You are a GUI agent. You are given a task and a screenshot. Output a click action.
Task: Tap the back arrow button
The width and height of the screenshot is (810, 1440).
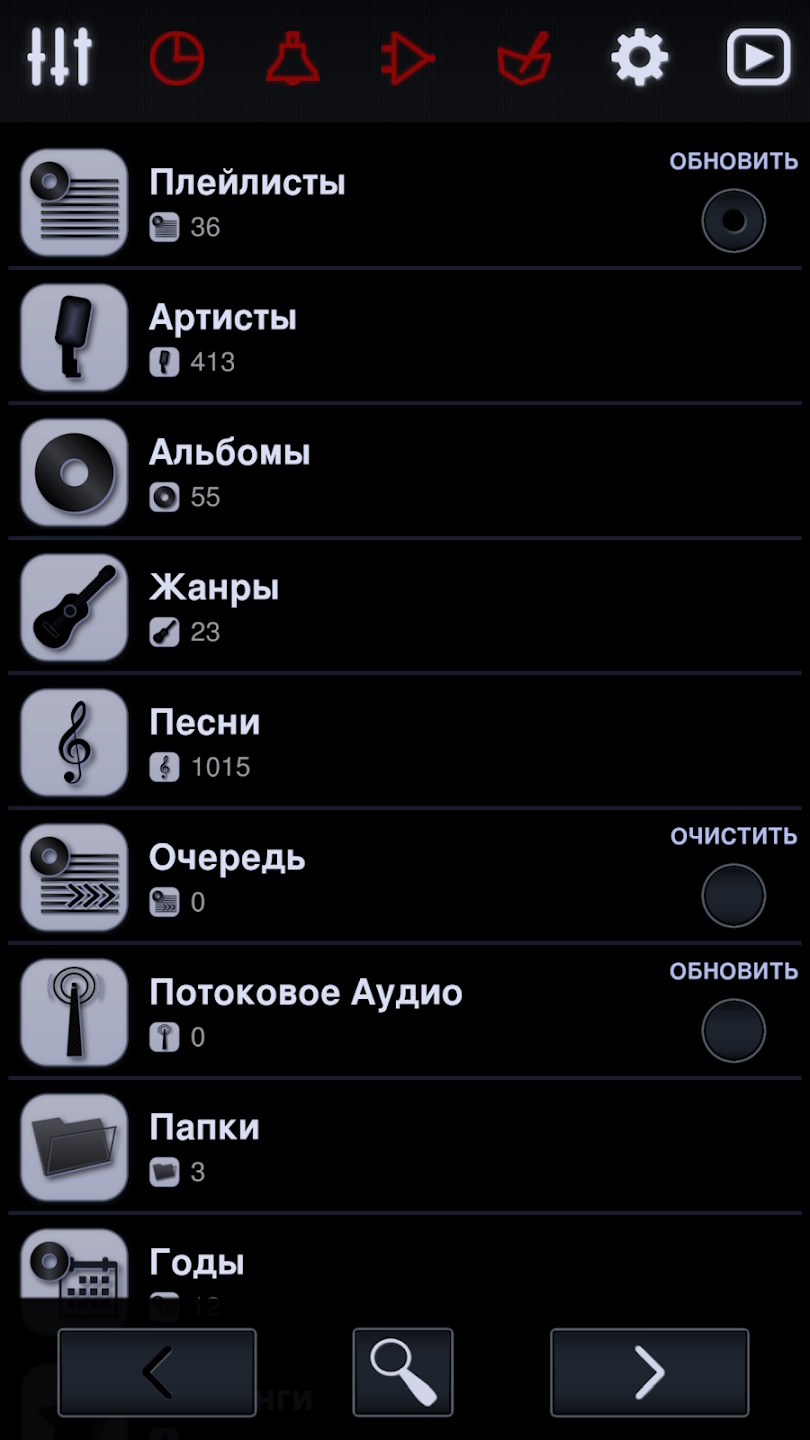157,1372
